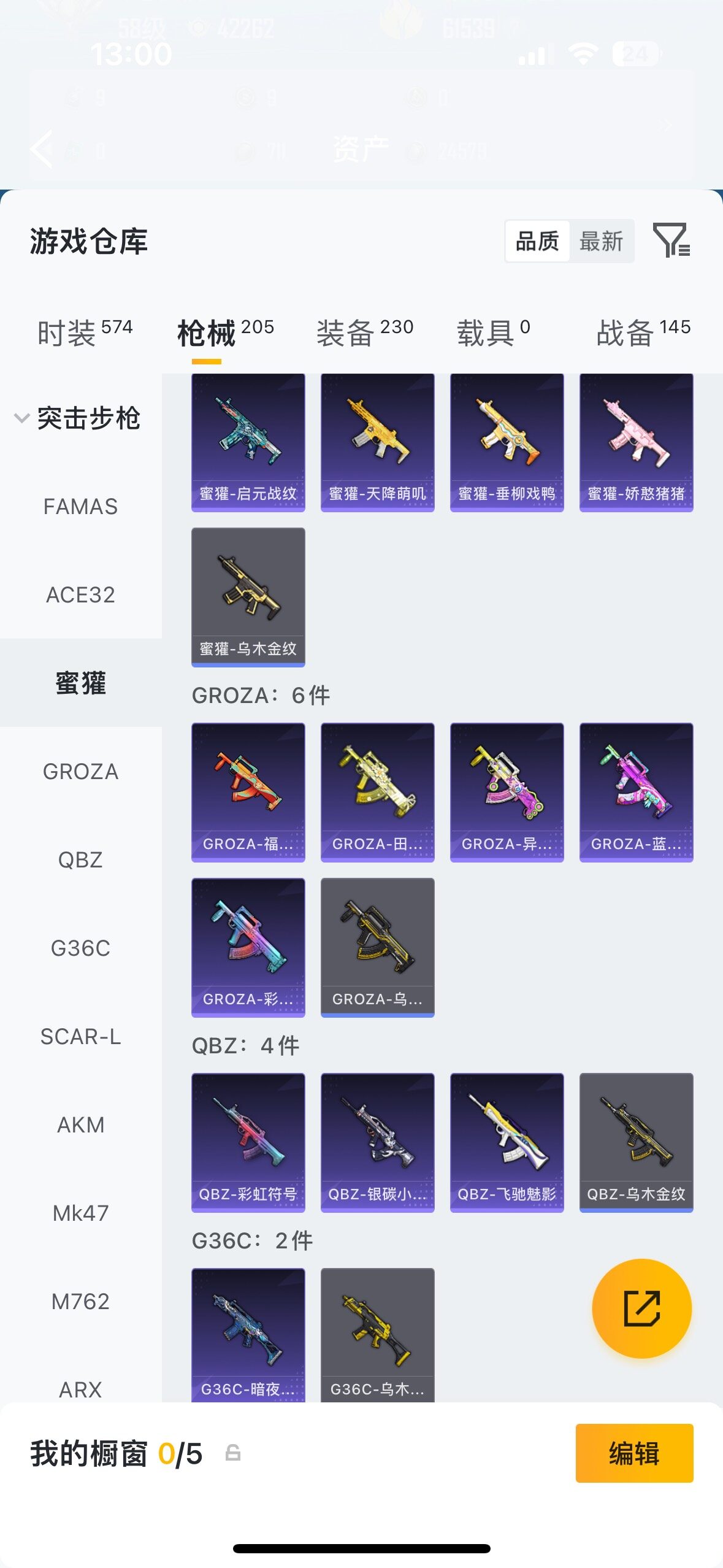Screen dimensions: 723x1568
Task: Tap the 编辑 button for showcase
Action: pyautogui.click(x=635, y=1453)
